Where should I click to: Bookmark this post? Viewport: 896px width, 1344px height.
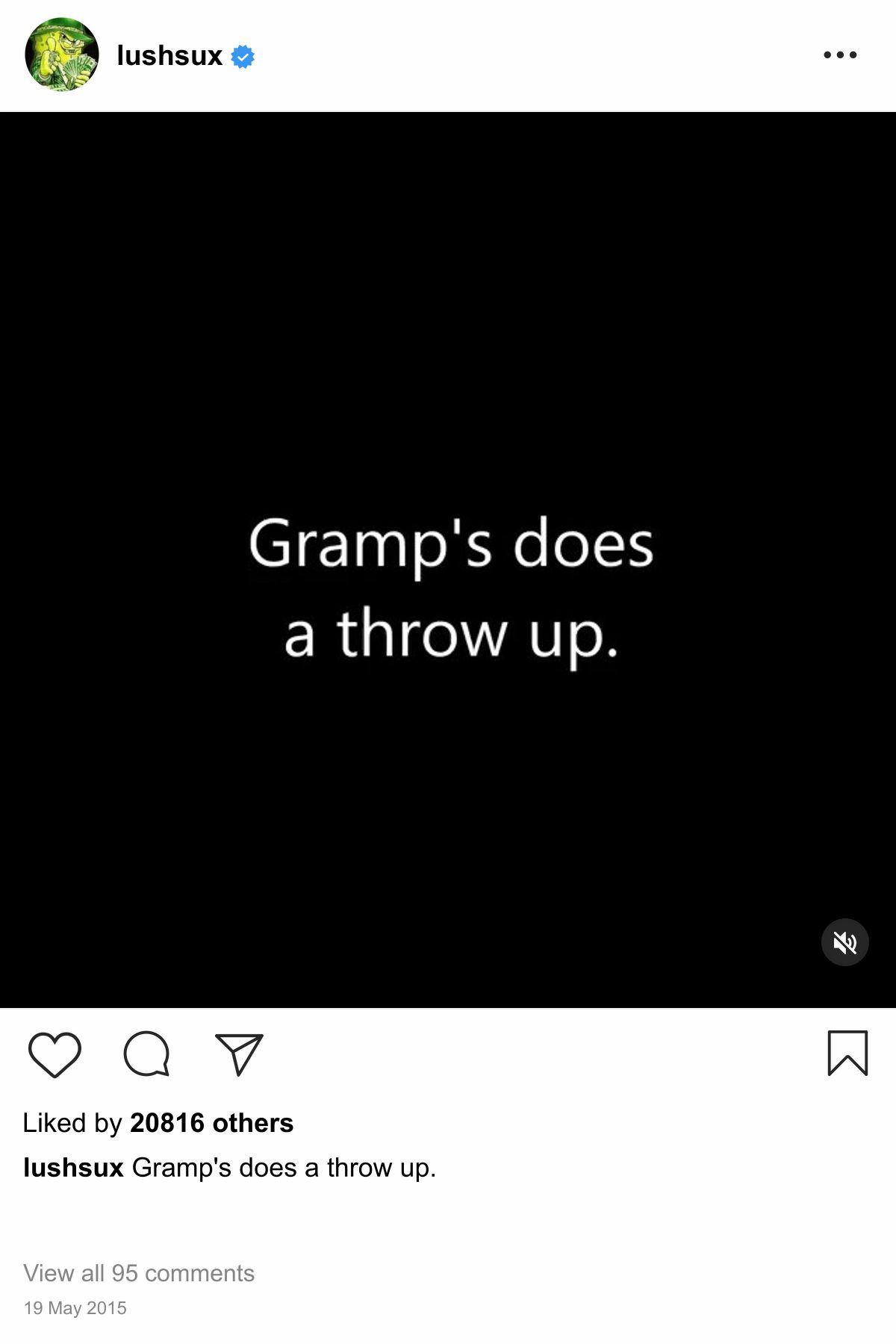847,1054
